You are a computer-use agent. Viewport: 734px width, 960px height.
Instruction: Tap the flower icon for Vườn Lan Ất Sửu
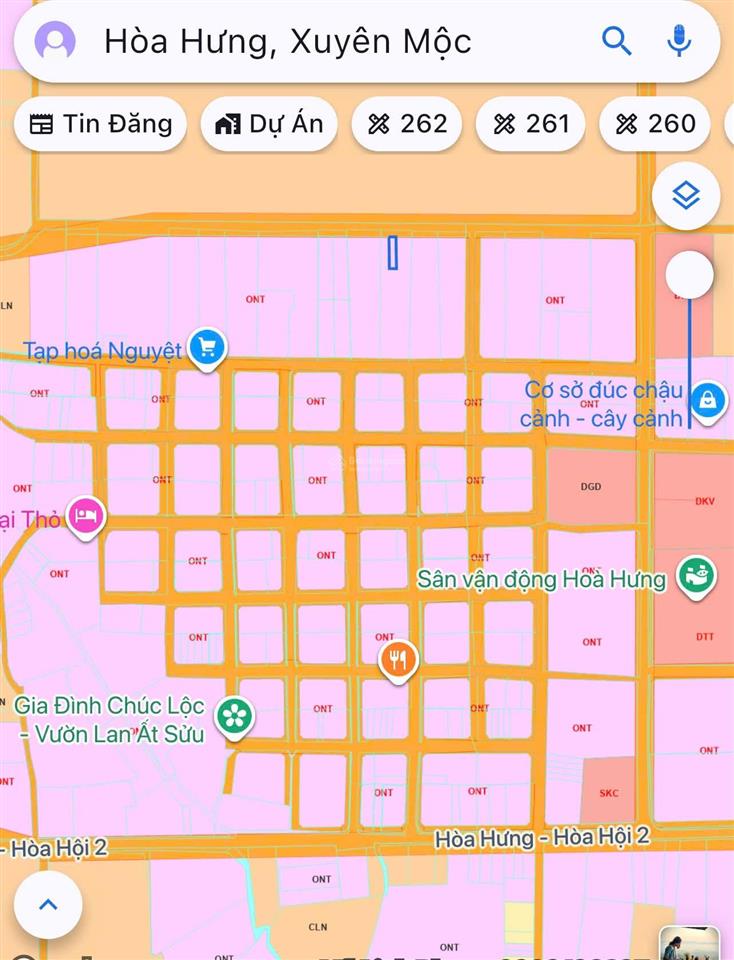pos(235,714)
